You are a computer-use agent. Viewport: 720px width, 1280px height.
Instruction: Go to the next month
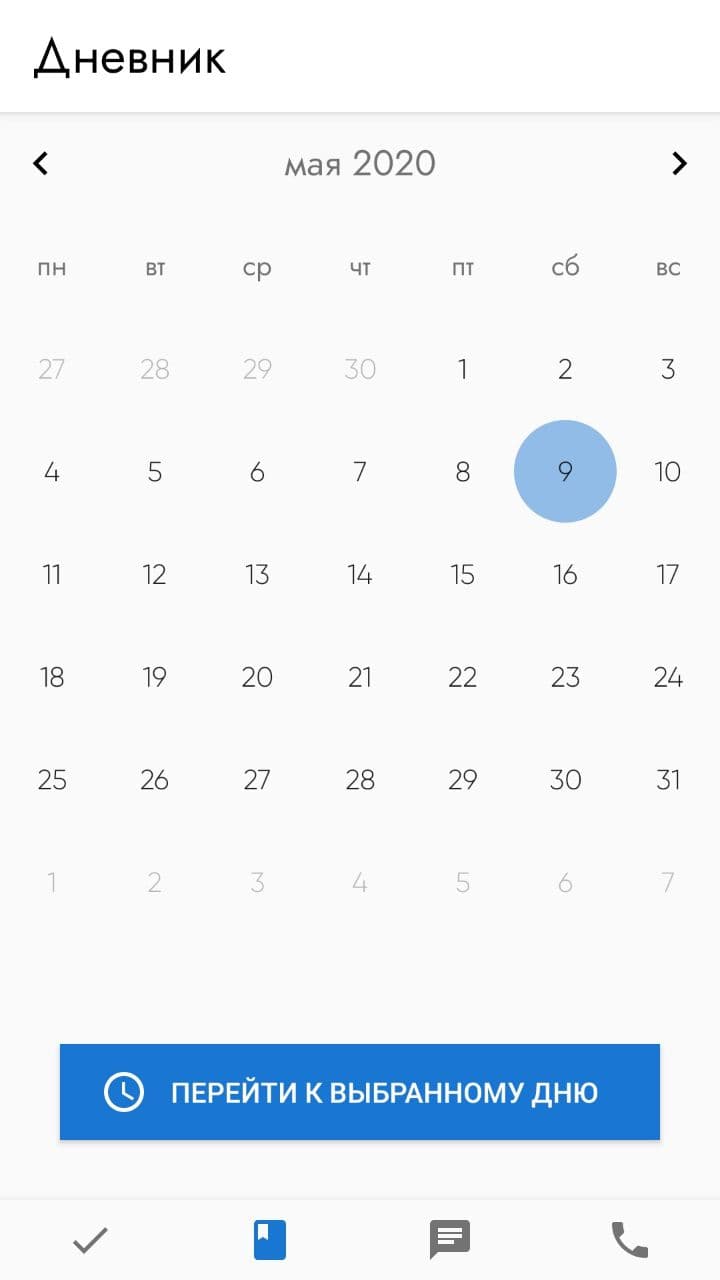click(679, 164)
